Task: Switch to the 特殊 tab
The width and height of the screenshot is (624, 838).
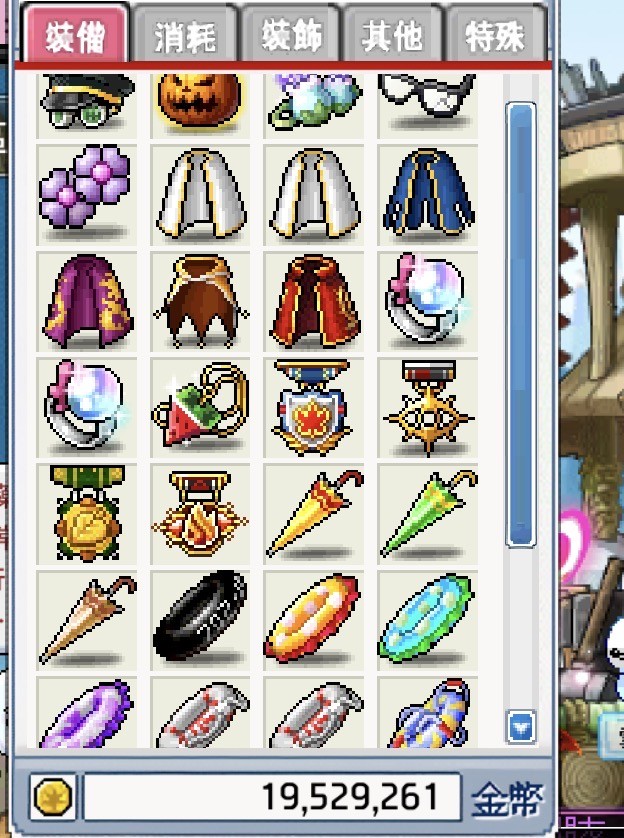Action: pos(495,36)
